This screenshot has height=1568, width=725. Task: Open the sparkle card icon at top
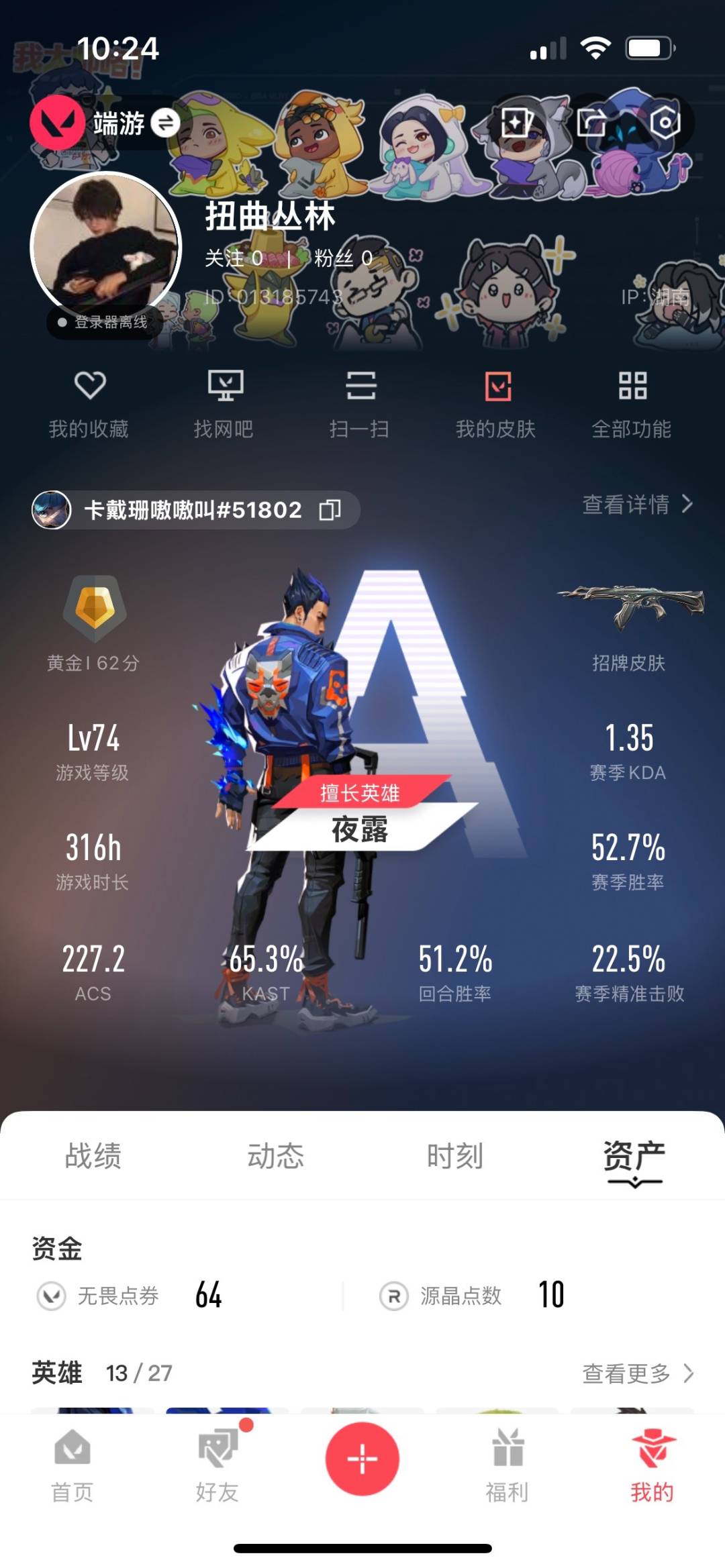pyautogui.click(x=516, y=123)
